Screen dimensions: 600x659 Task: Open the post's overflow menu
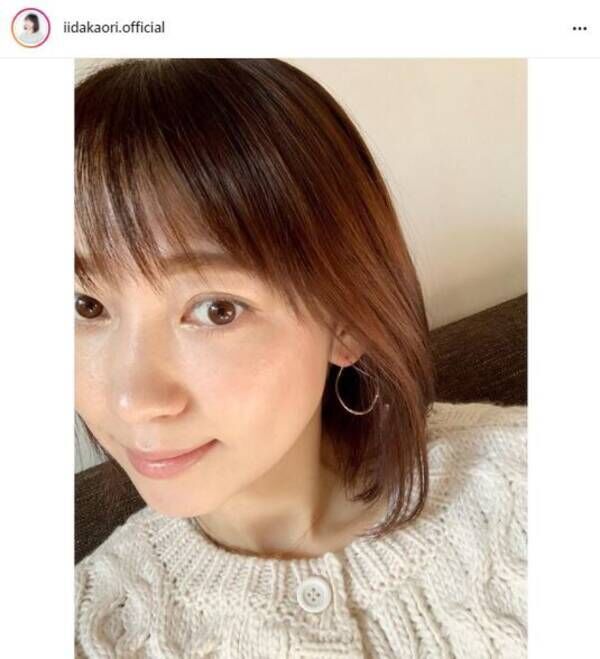(x=579, y=29)
